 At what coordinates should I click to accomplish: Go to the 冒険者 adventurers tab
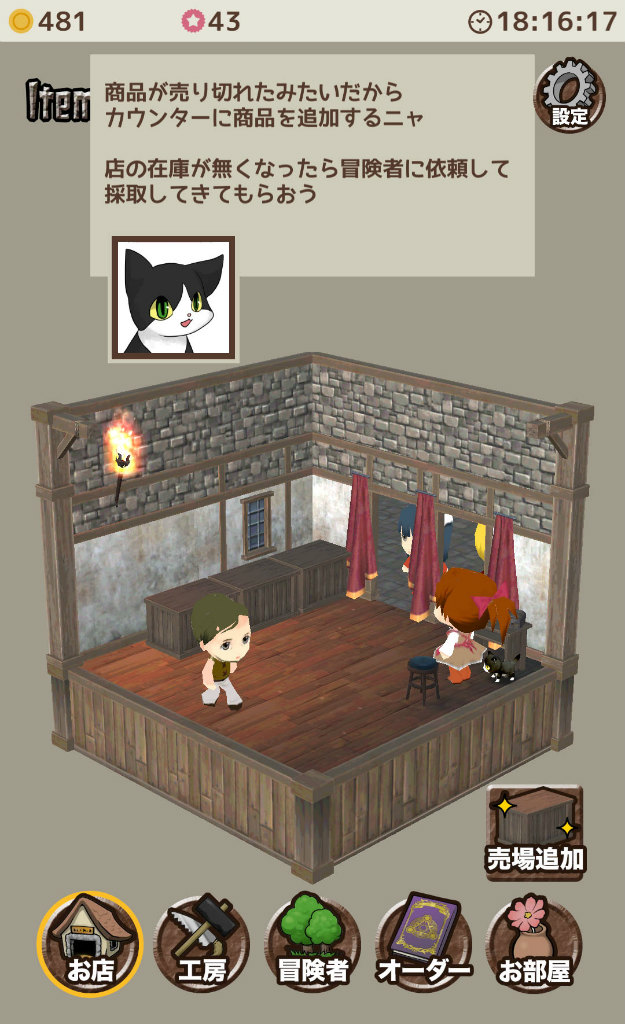312,943
